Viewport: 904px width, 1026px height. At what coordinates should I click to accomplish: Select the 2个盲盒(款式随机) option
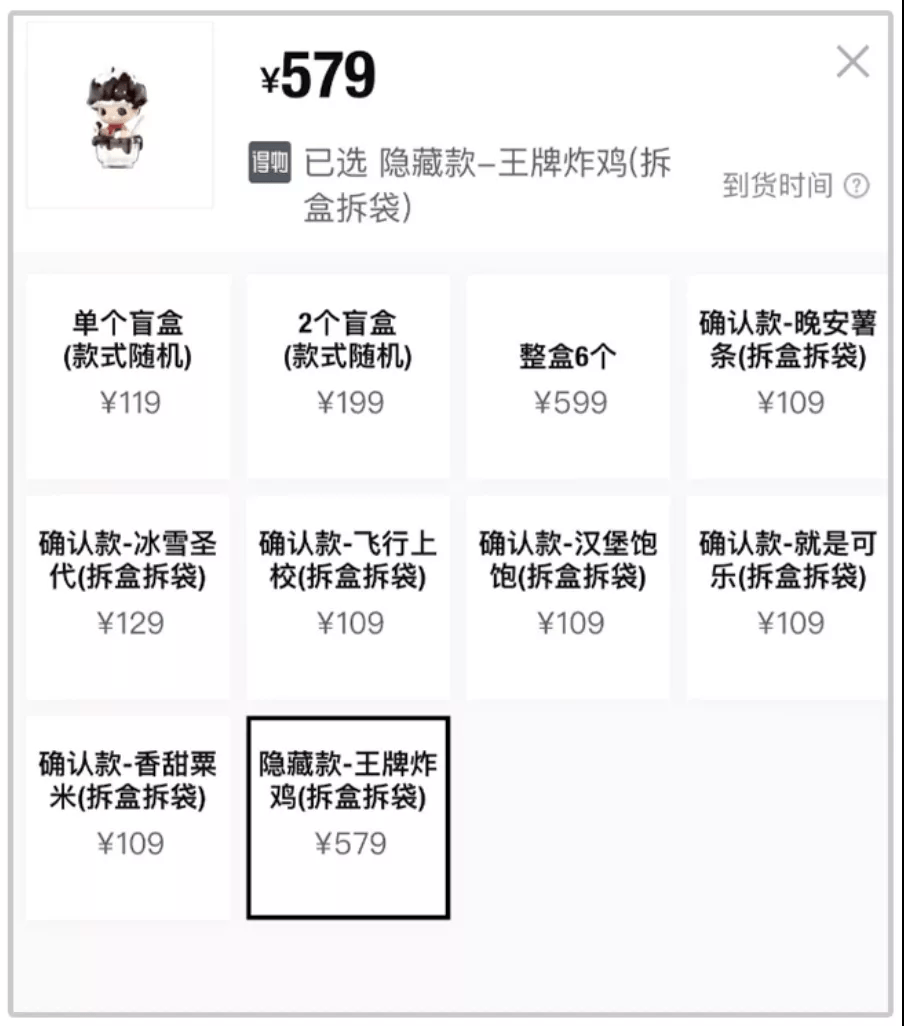pyautogui.click(x=347, y=375)
